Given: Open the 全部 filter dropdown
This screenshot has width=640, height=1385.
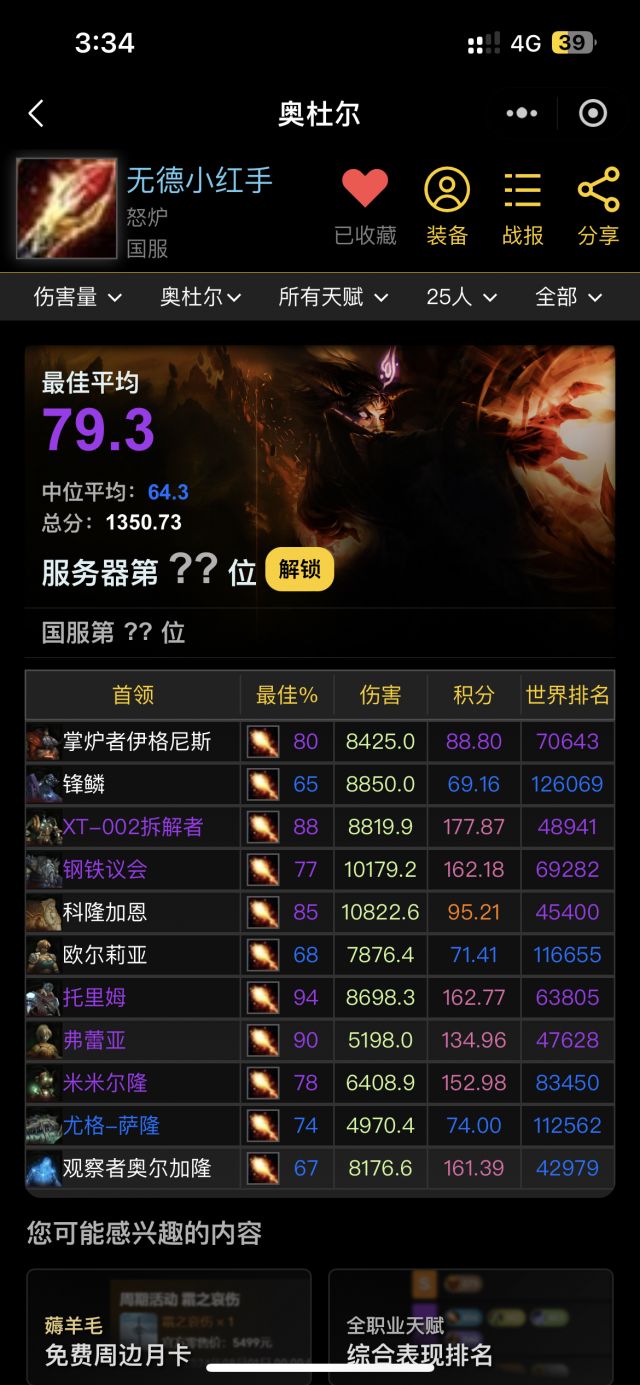Looking at the screenshot, I should pyautogui.click(x=568, y=297).
